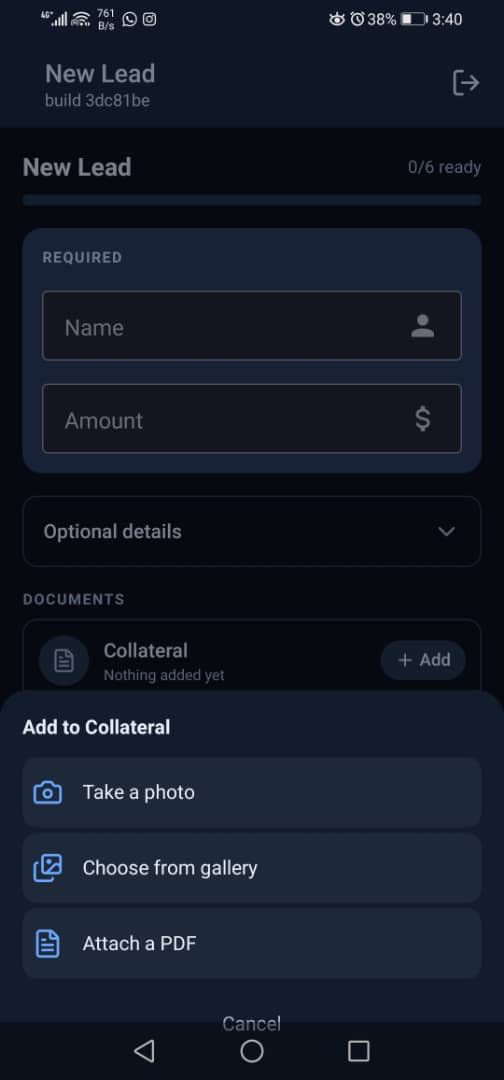Viewport: 504px width, 1080px height.
Task: Choose from gallery for Collateral
Action: pos(252,868)
